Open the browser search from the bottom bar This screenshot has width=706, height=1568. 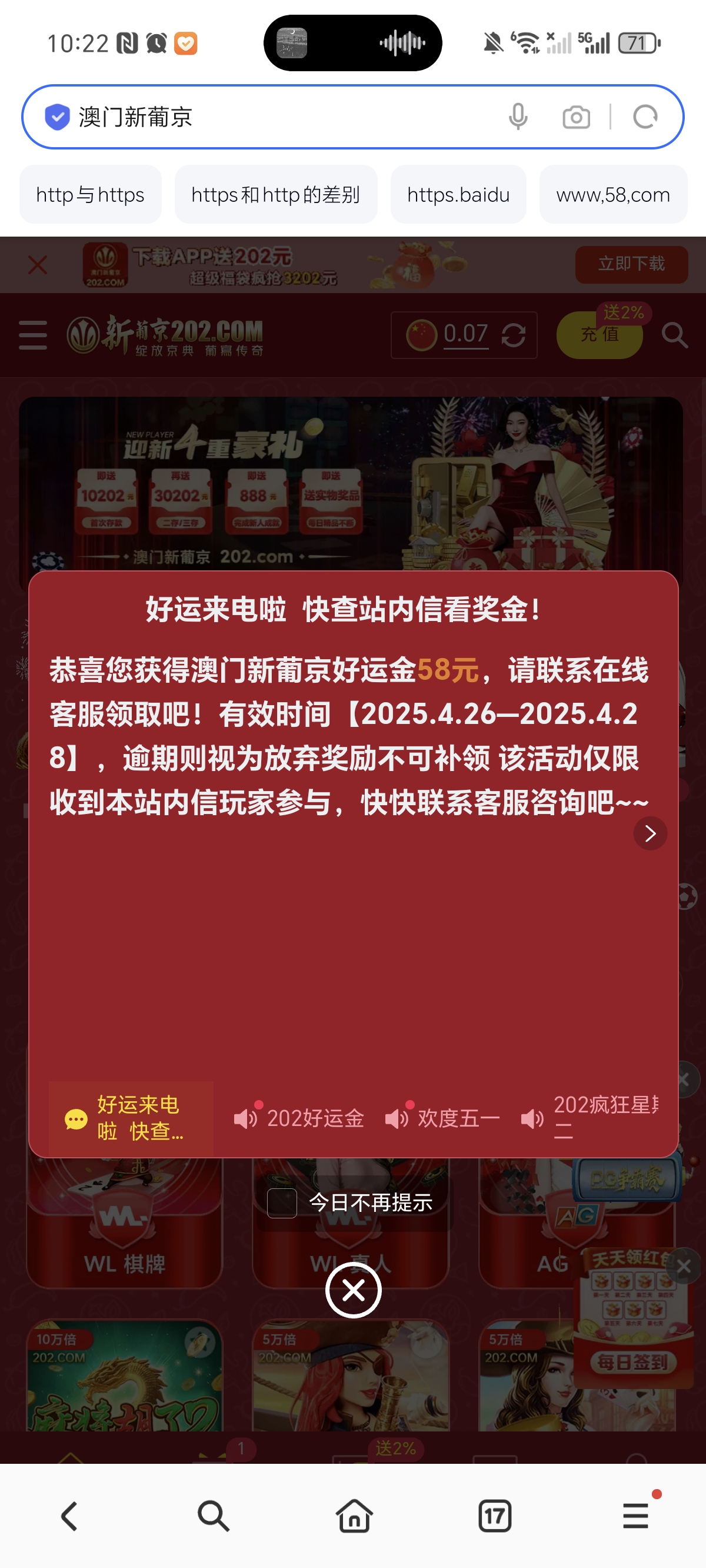(x=213, y=1516)
